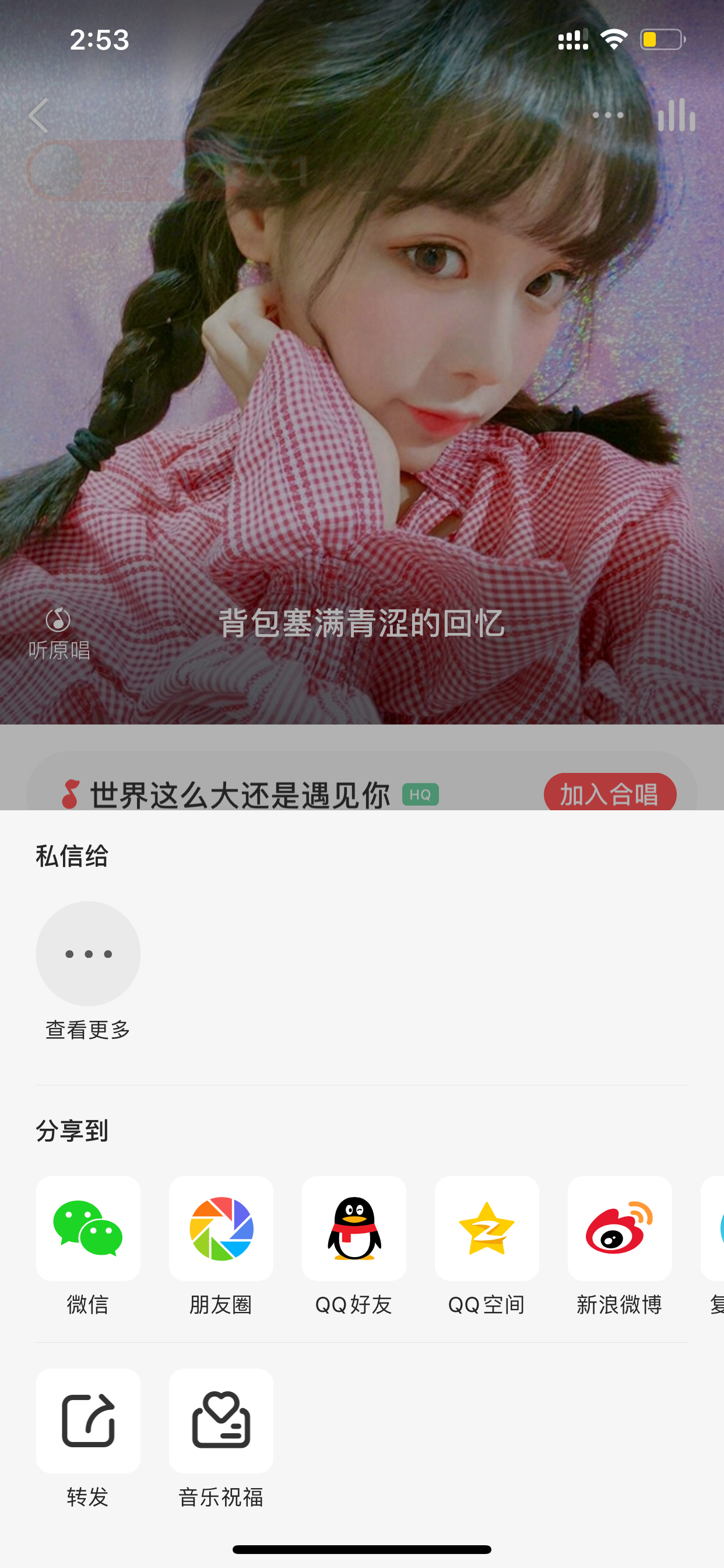The height and width of the screenshot is (1568, 724).
Task: Share to 朋友圈
Action: click(221, 1228)
